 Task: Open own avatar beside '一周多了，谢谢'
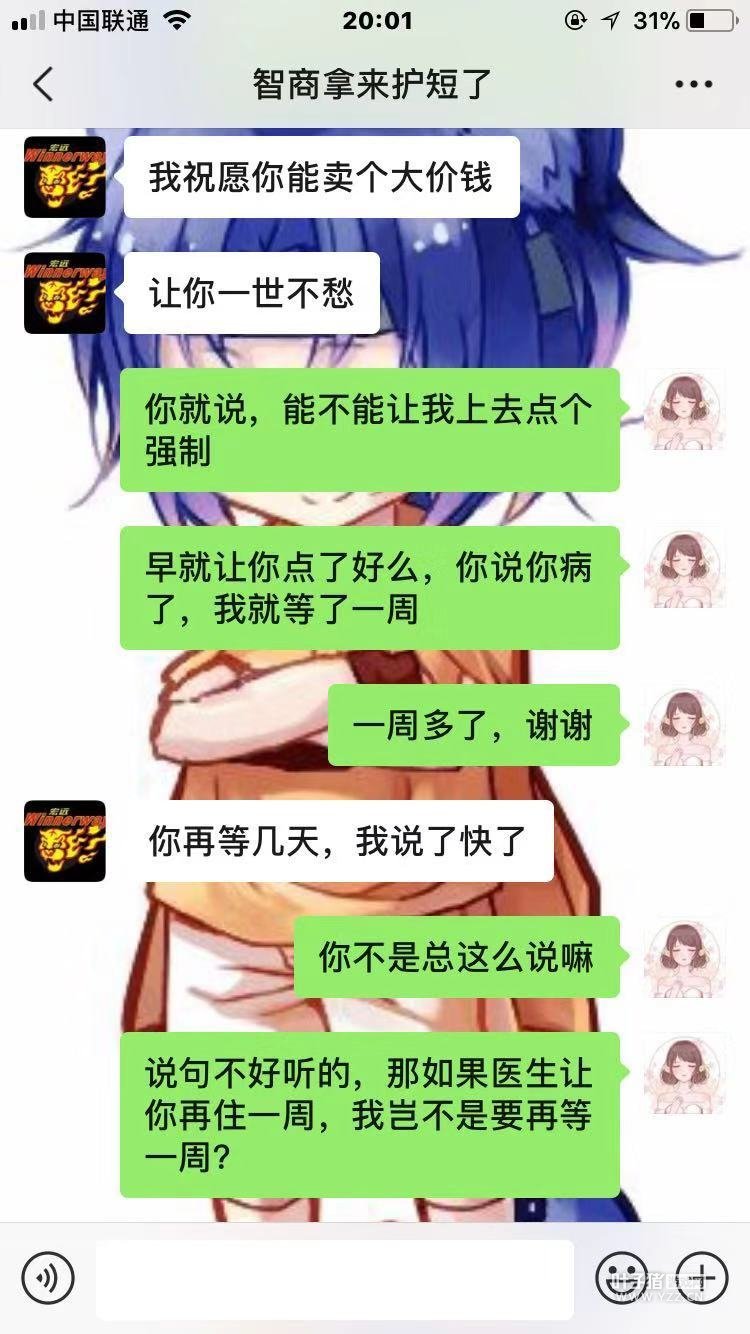point(685,725)
